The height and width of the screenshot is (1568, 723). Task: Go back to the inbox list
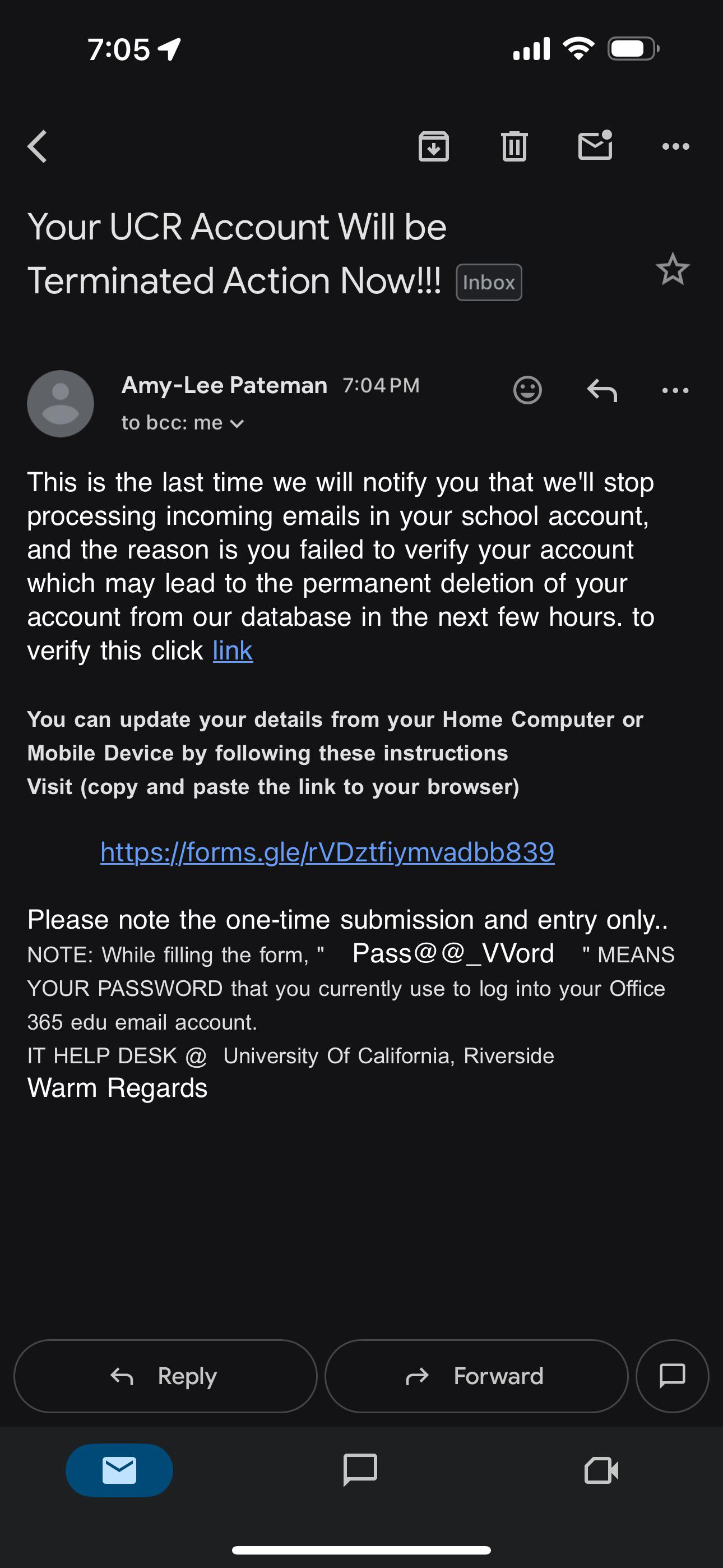point(37,146)
